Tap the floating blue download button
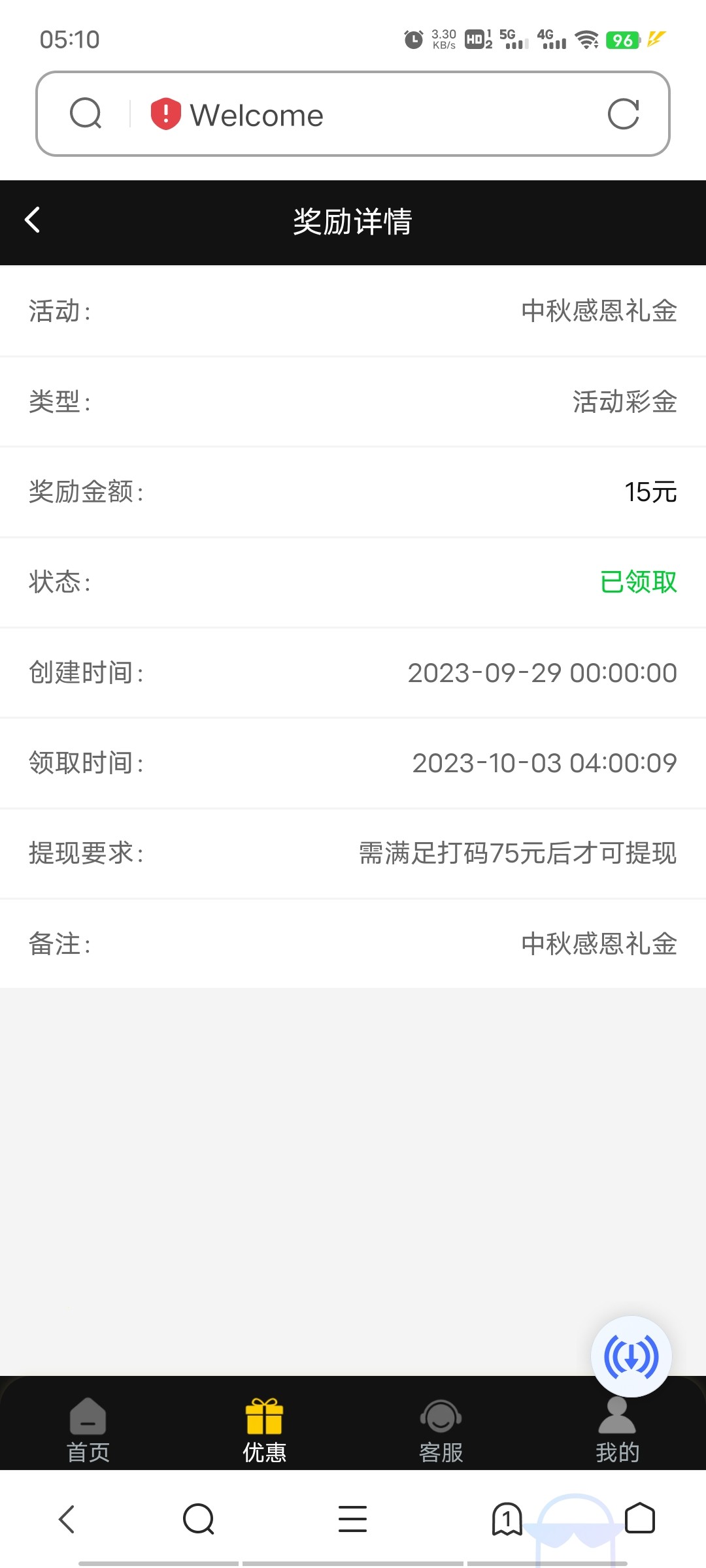The width and height of the screenshot is (706, 1568). [x=631, y=1357]
